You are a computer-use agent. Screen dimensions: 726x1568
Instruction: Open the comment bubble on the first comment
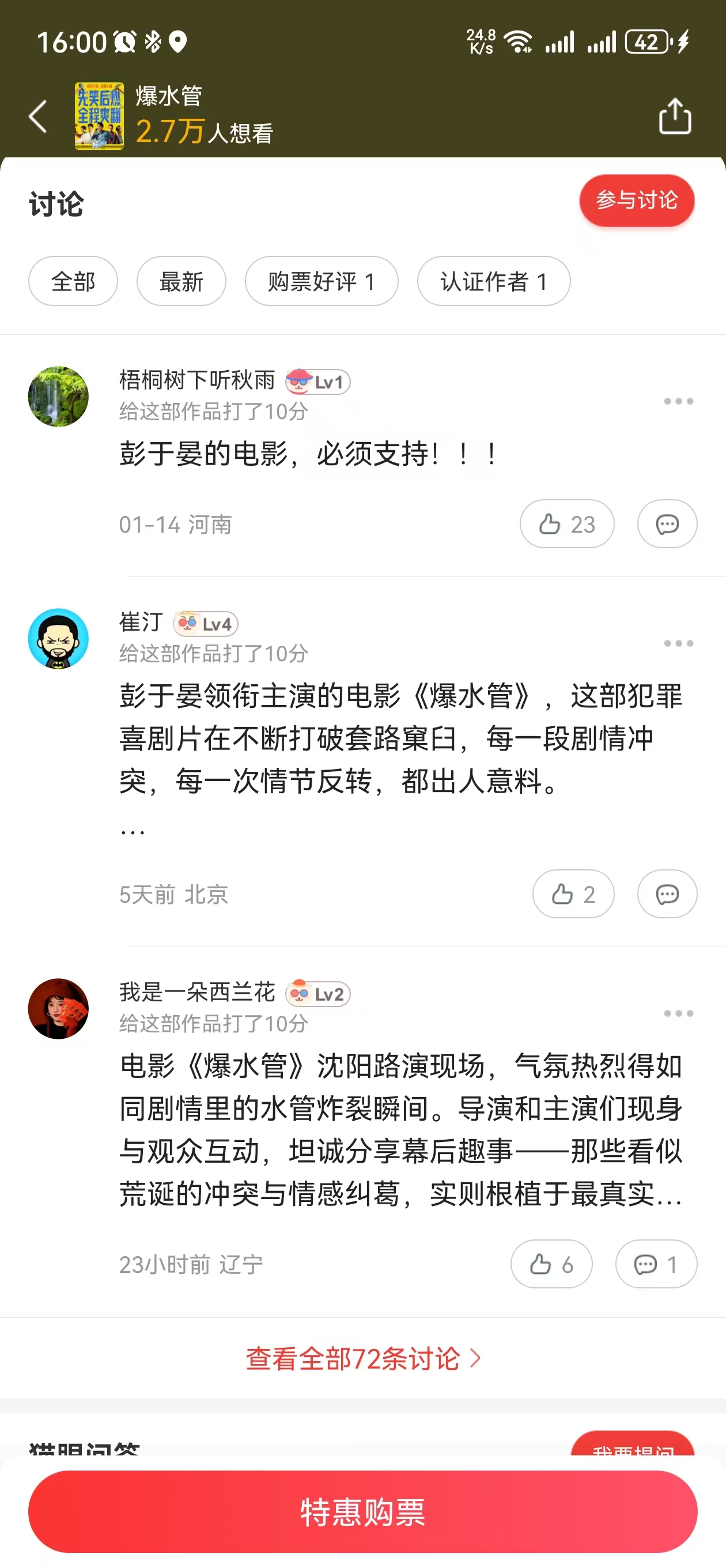(667, 523)
